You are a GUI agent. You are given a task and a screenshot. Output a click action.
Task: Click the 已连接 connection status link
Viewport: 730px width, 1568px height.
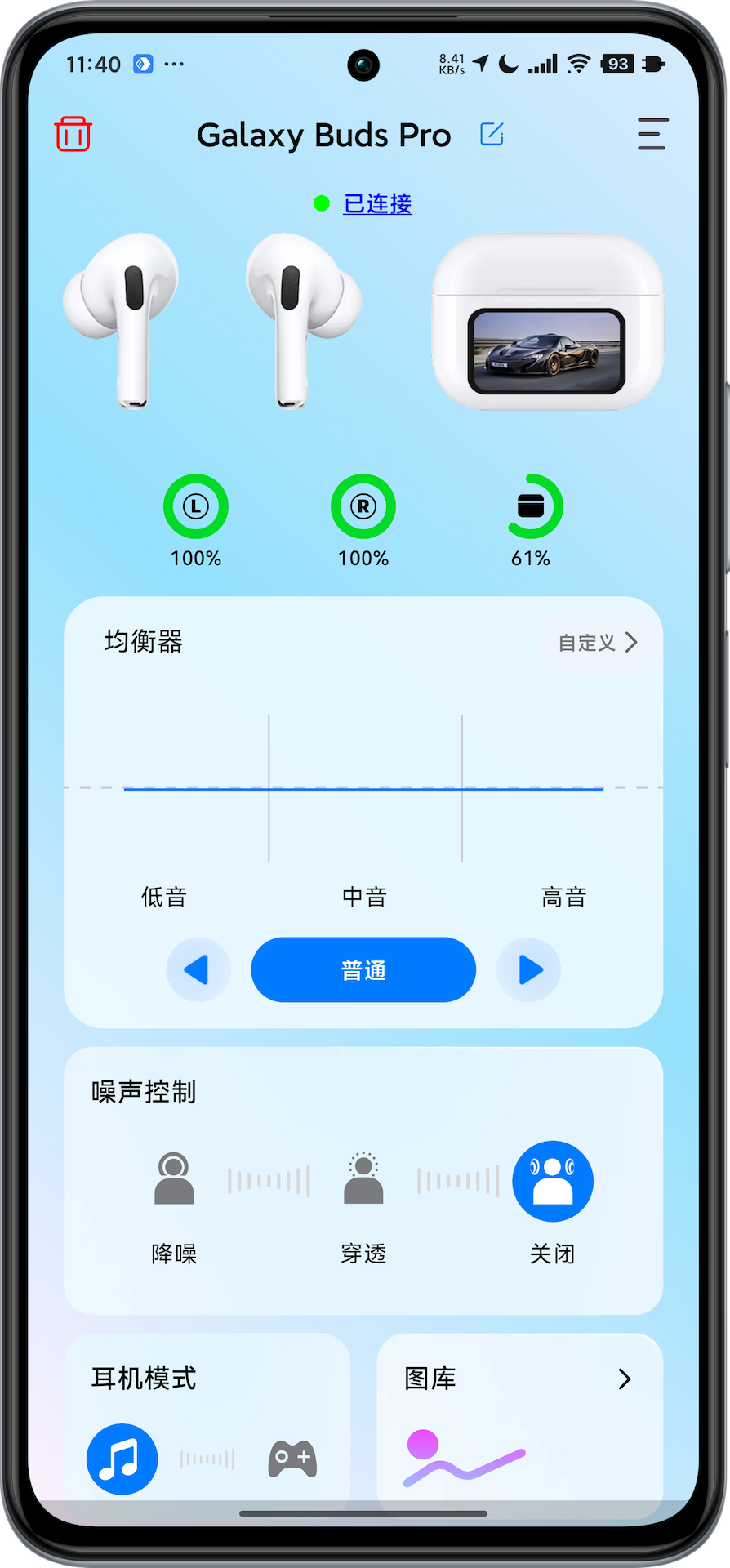376,204
